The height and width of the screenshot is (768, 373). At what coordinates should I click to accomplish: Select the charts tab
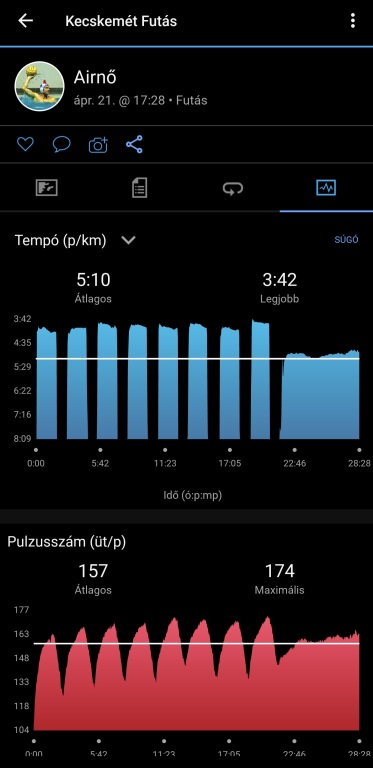[x=326, y=188]
